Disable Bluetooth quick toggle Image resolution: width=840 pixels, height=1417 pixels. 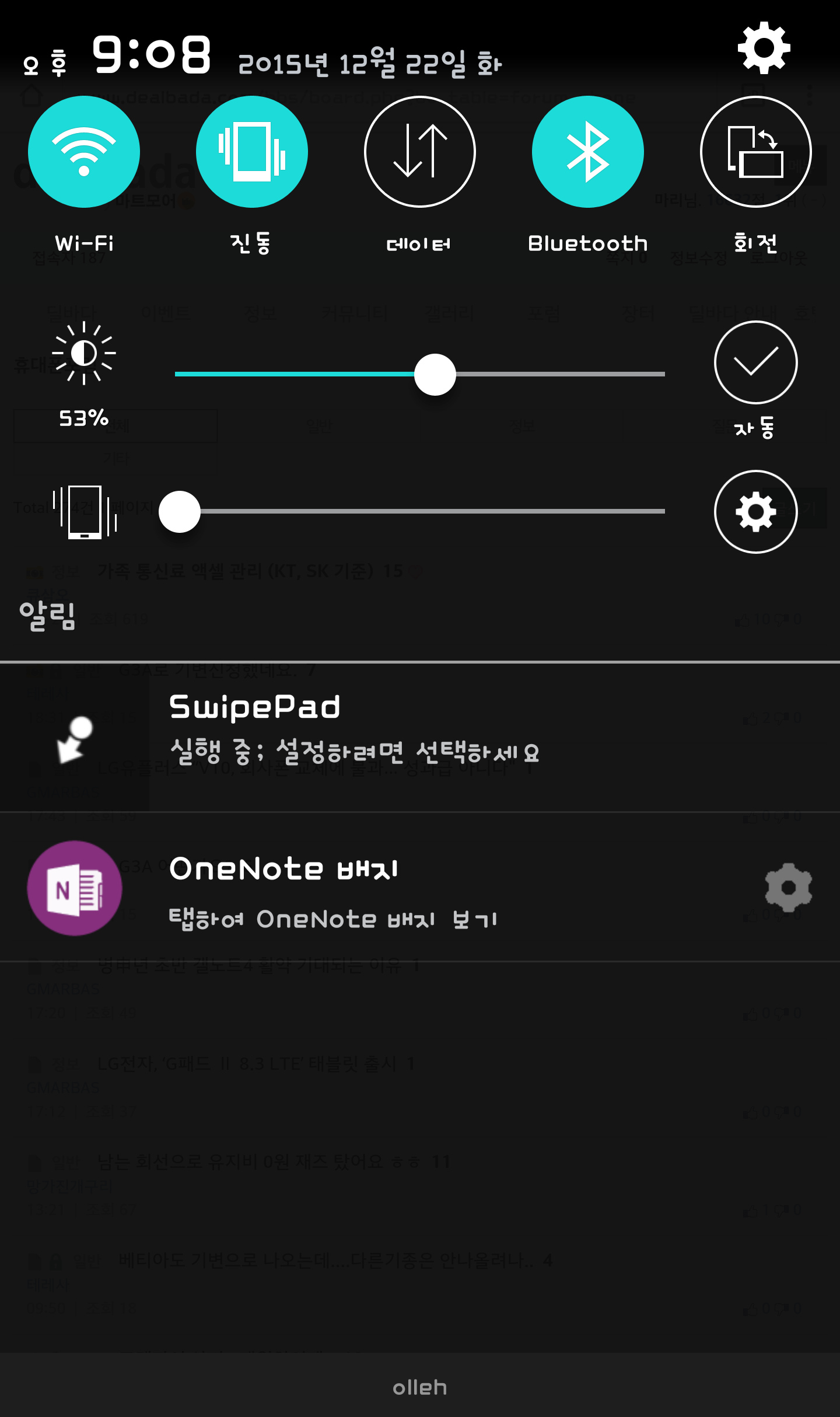587,152
